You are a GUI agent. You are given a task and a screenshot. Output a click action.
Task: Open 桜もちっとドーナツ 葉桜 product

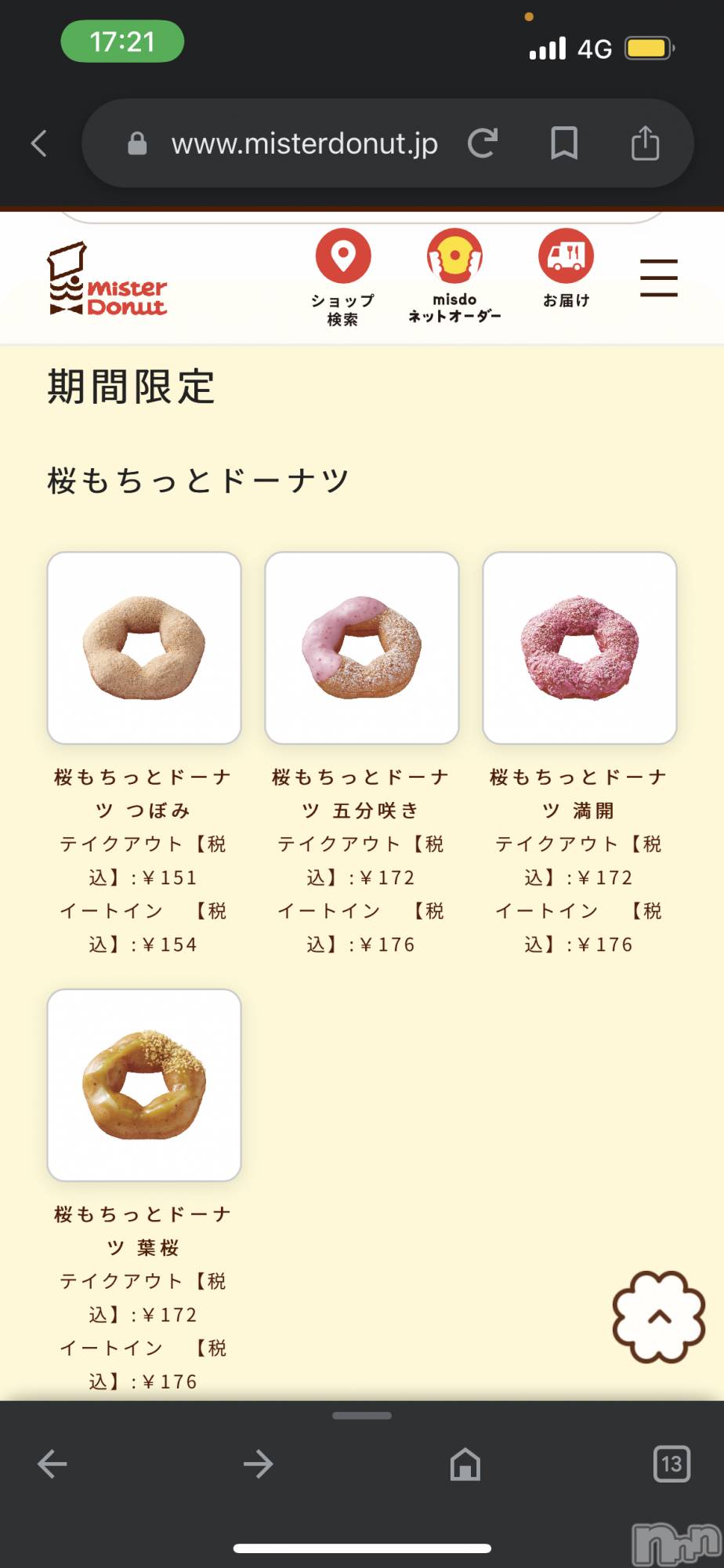(x=144, y=1085)
